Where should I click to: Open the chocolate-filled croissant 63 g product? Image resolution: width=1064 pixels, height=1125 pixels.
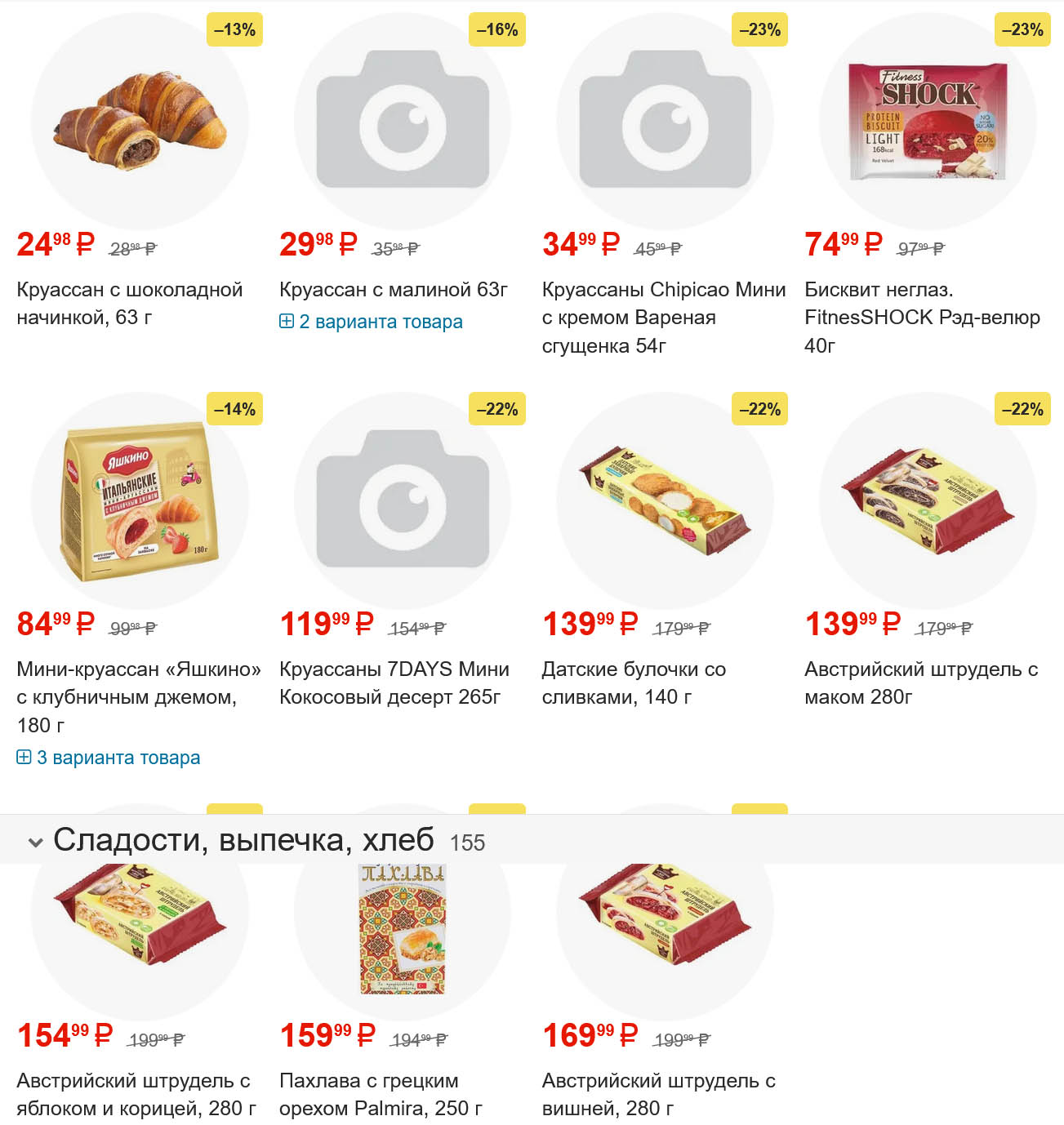(129, 303)
